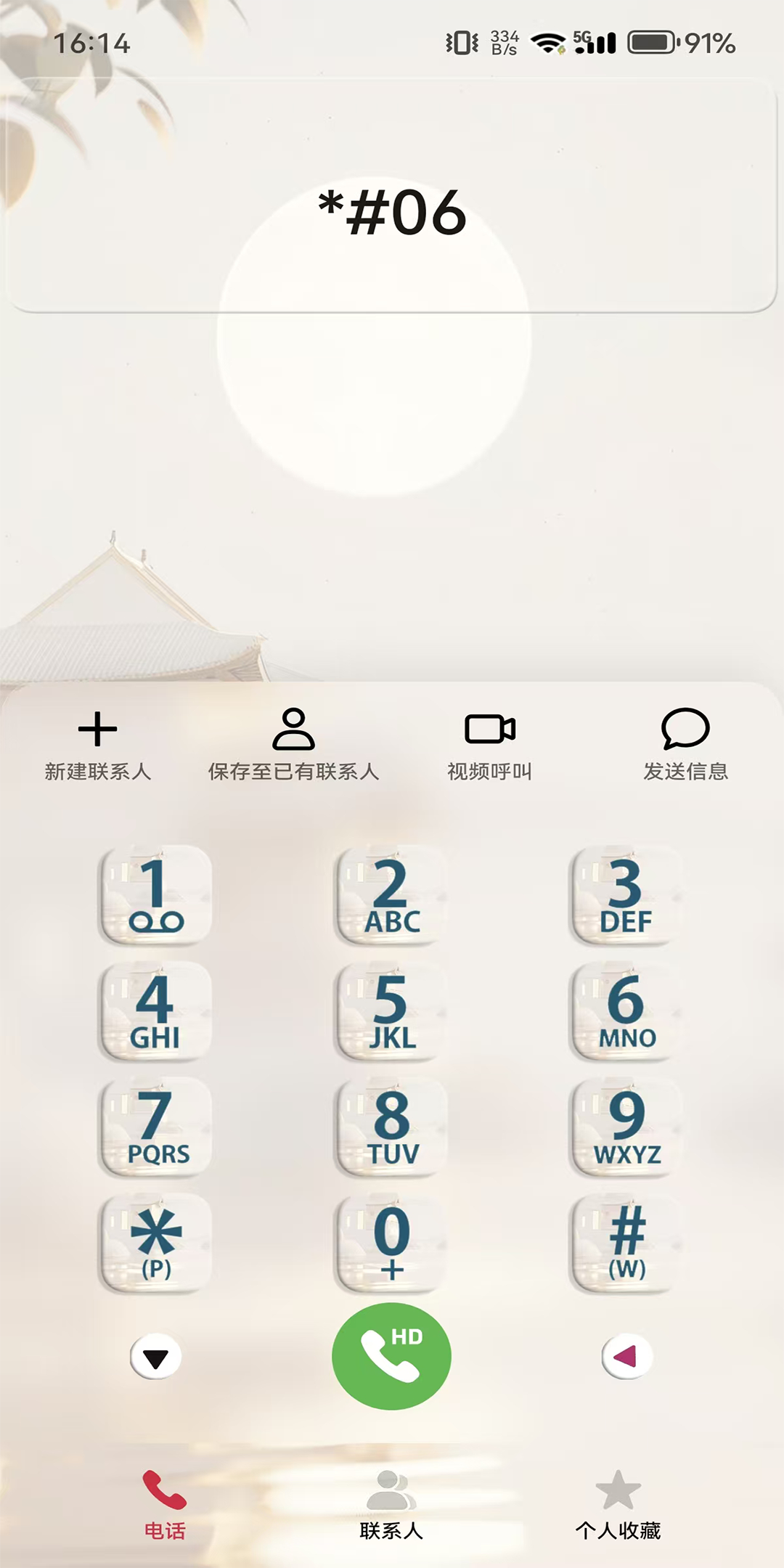The image size is (784, 1568).
Task: Tap 新建联系人 to create new contact
Action: (98, 744)
